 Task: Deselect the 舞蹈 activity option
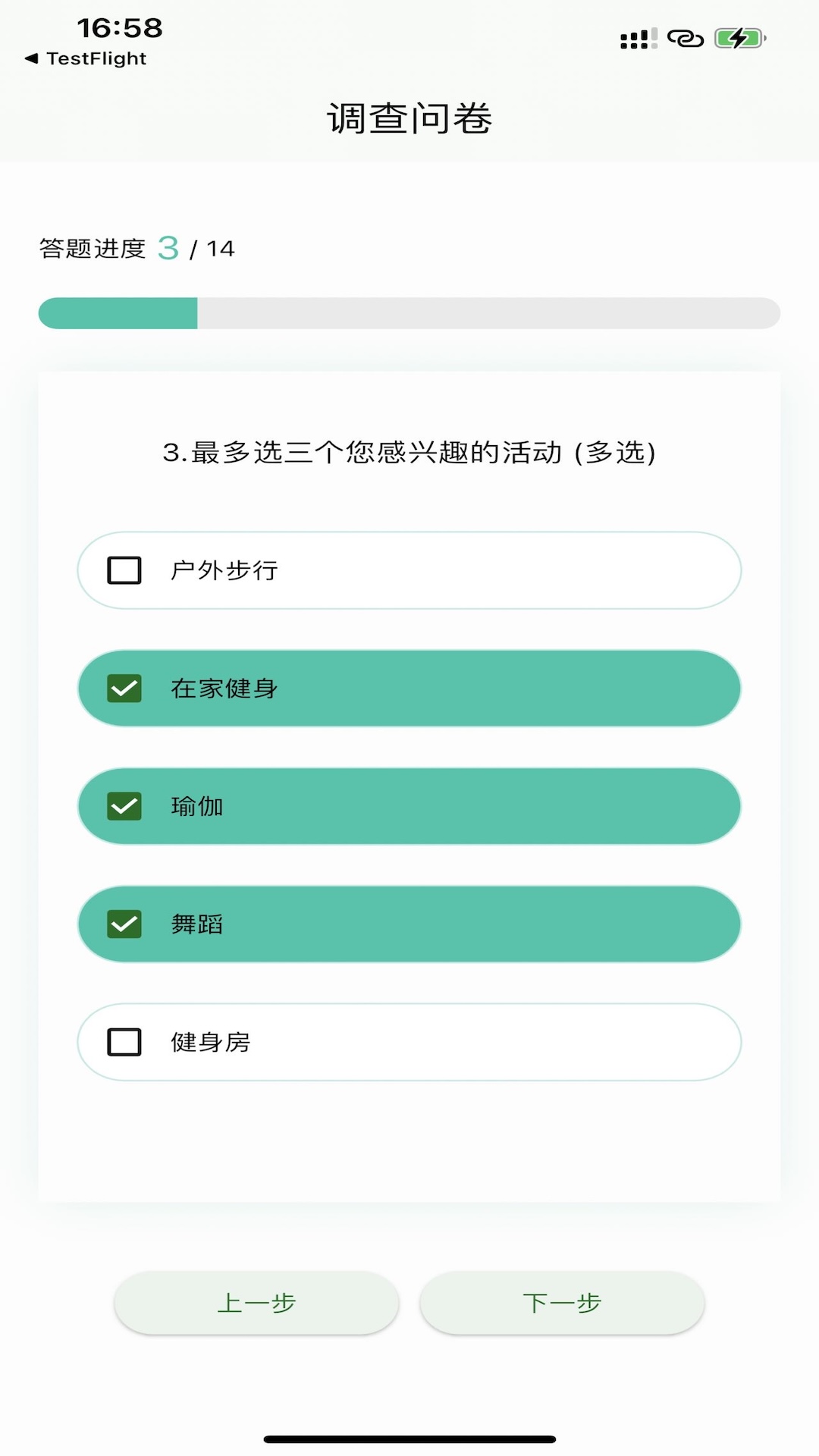tap(409, 924)
